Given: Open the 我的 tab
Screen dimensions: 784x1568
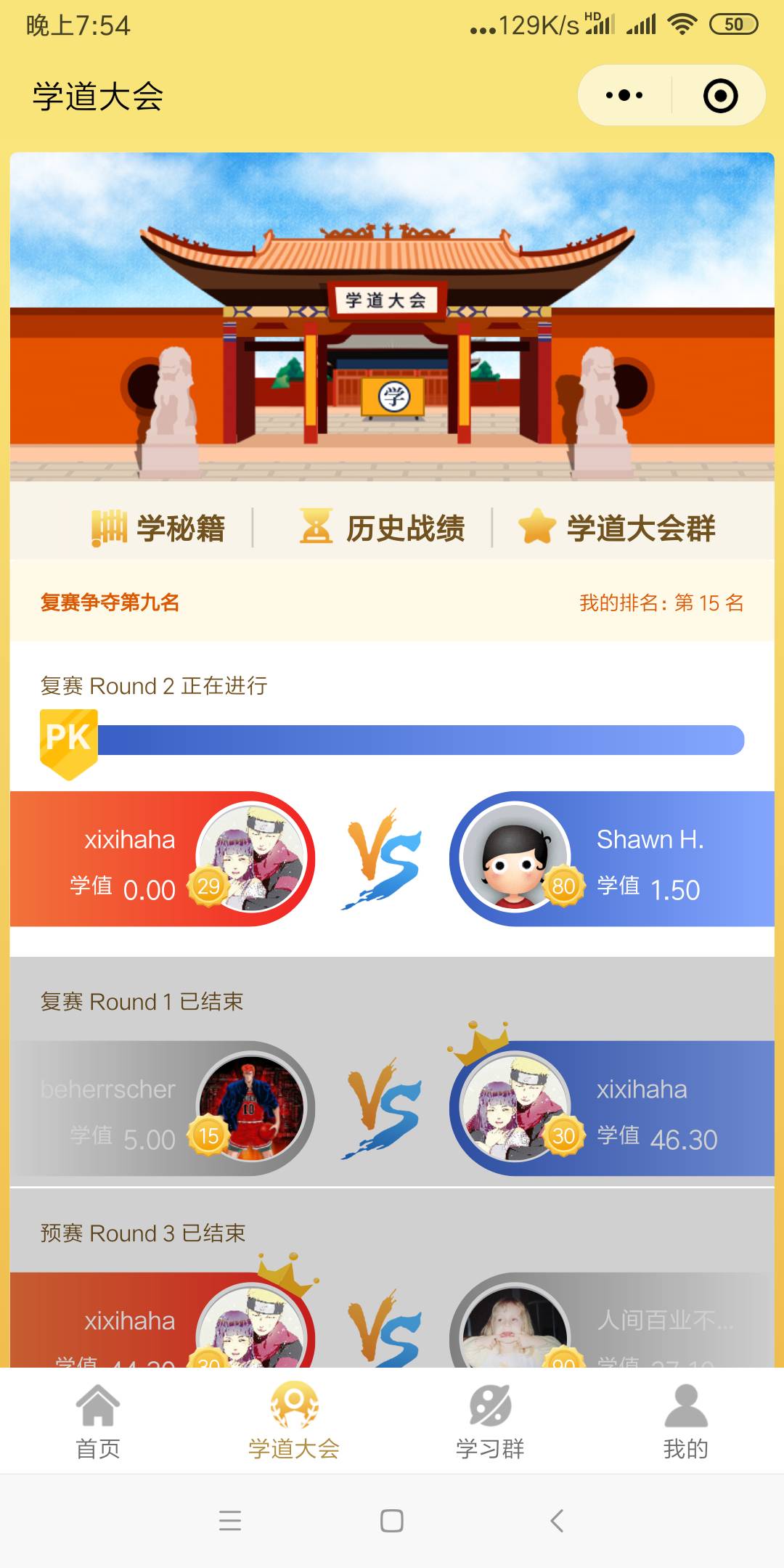Looking at the screenshot, I should pos(686,1421).
